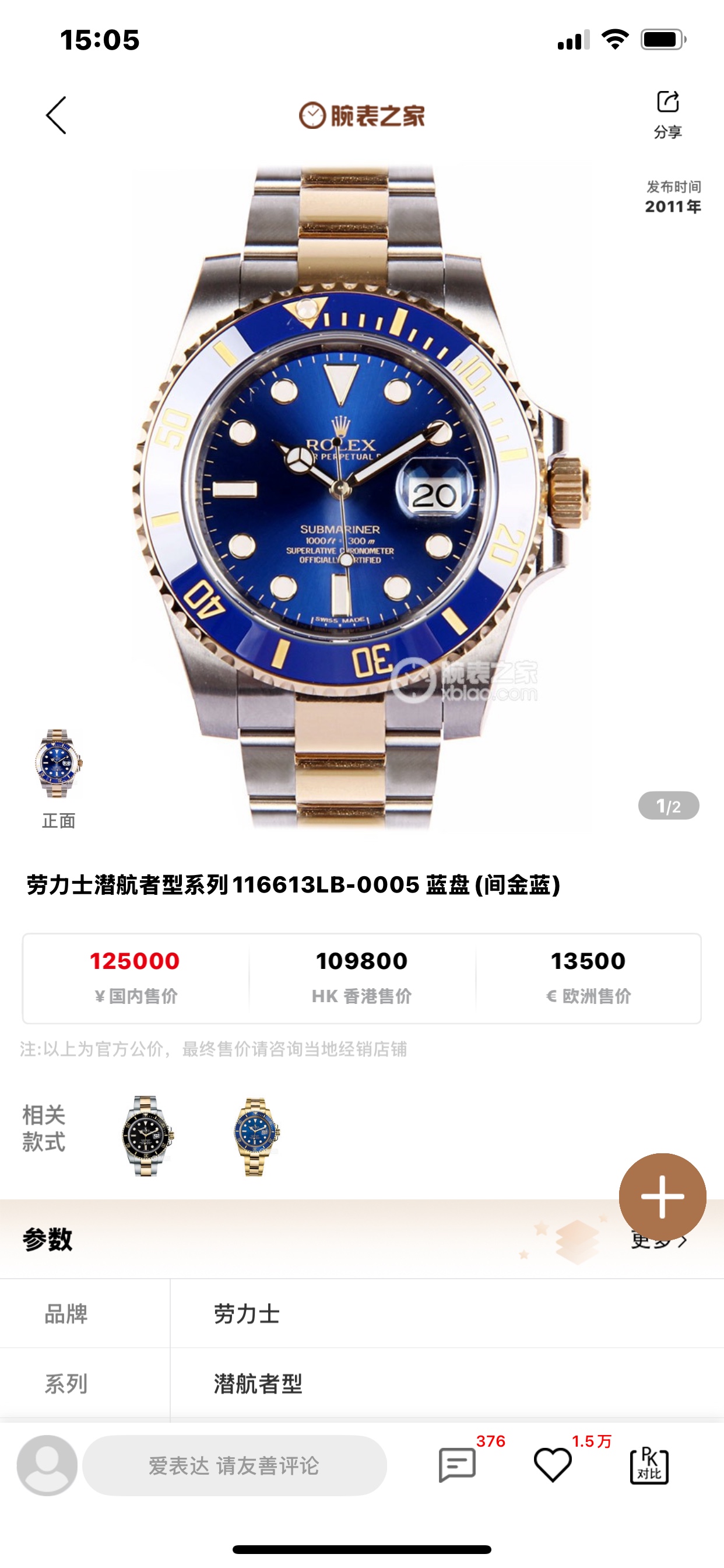Select the 正面 front view thumbnail
This screenshot has height=1568, width=724.
pos(58,764)
